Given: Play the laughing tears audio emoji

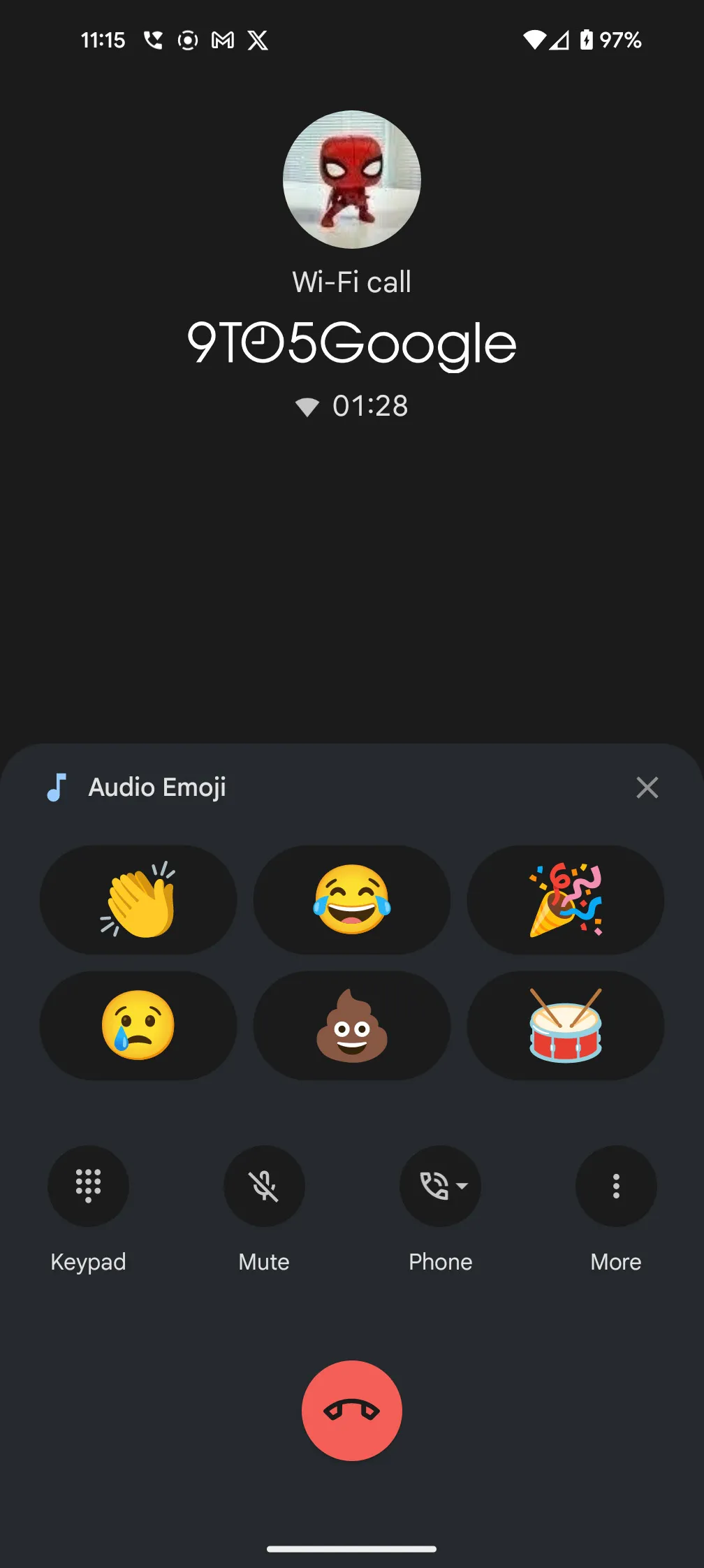Looking at the screenshot, I should [x=352, y=900].
